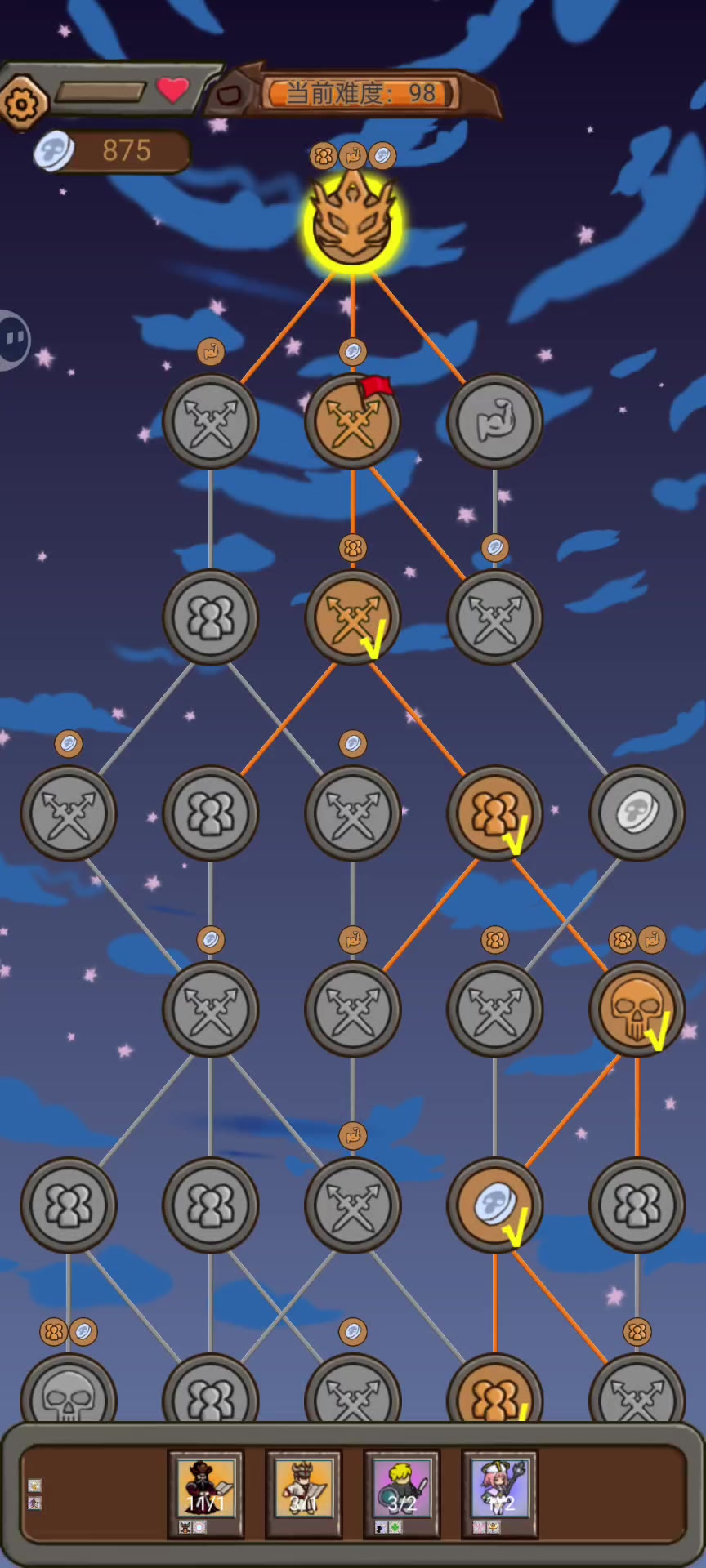Viewport: 706px width, 1568px height.
Task: Open the king hero card labeled 3/1
Action: (x=304, y=1488)
